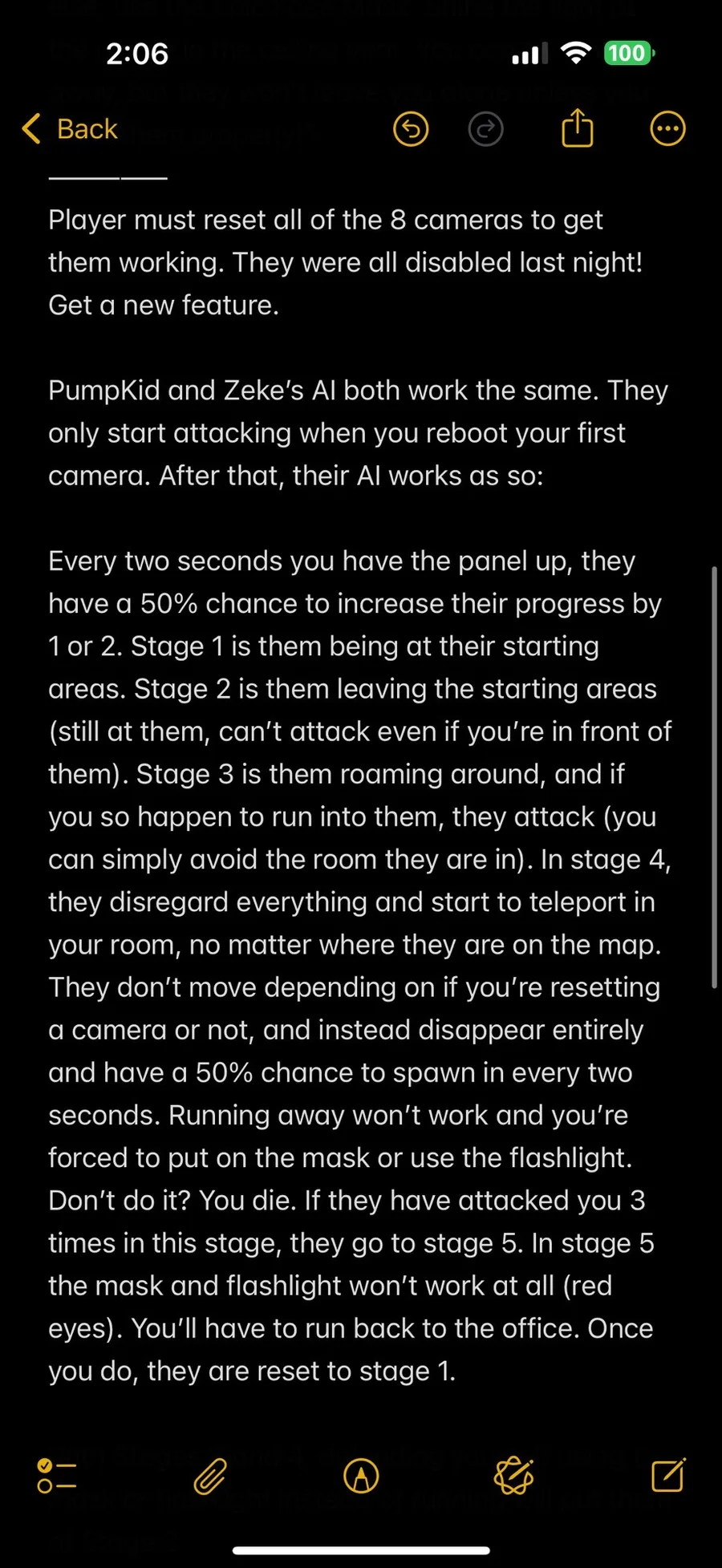
Task: Go back to the notes list
Action: [70, 129]
